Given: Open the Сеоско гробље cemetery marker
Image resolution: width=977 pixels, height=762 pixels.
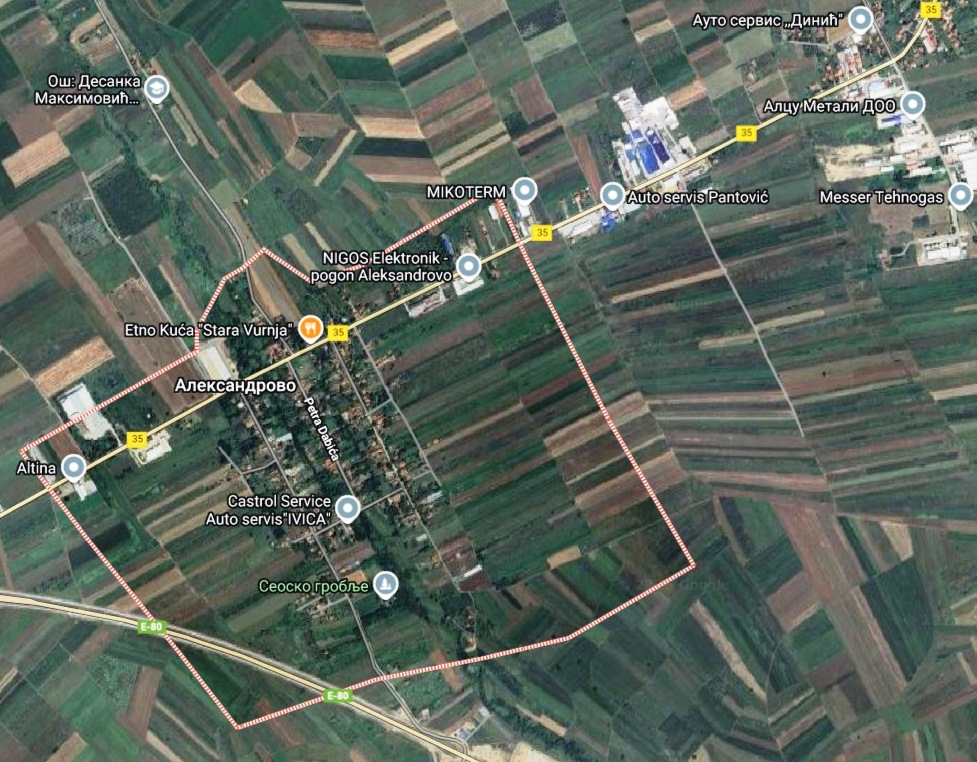Looking at the screenshot, I should pyautogui.click(x=386, y=585).
